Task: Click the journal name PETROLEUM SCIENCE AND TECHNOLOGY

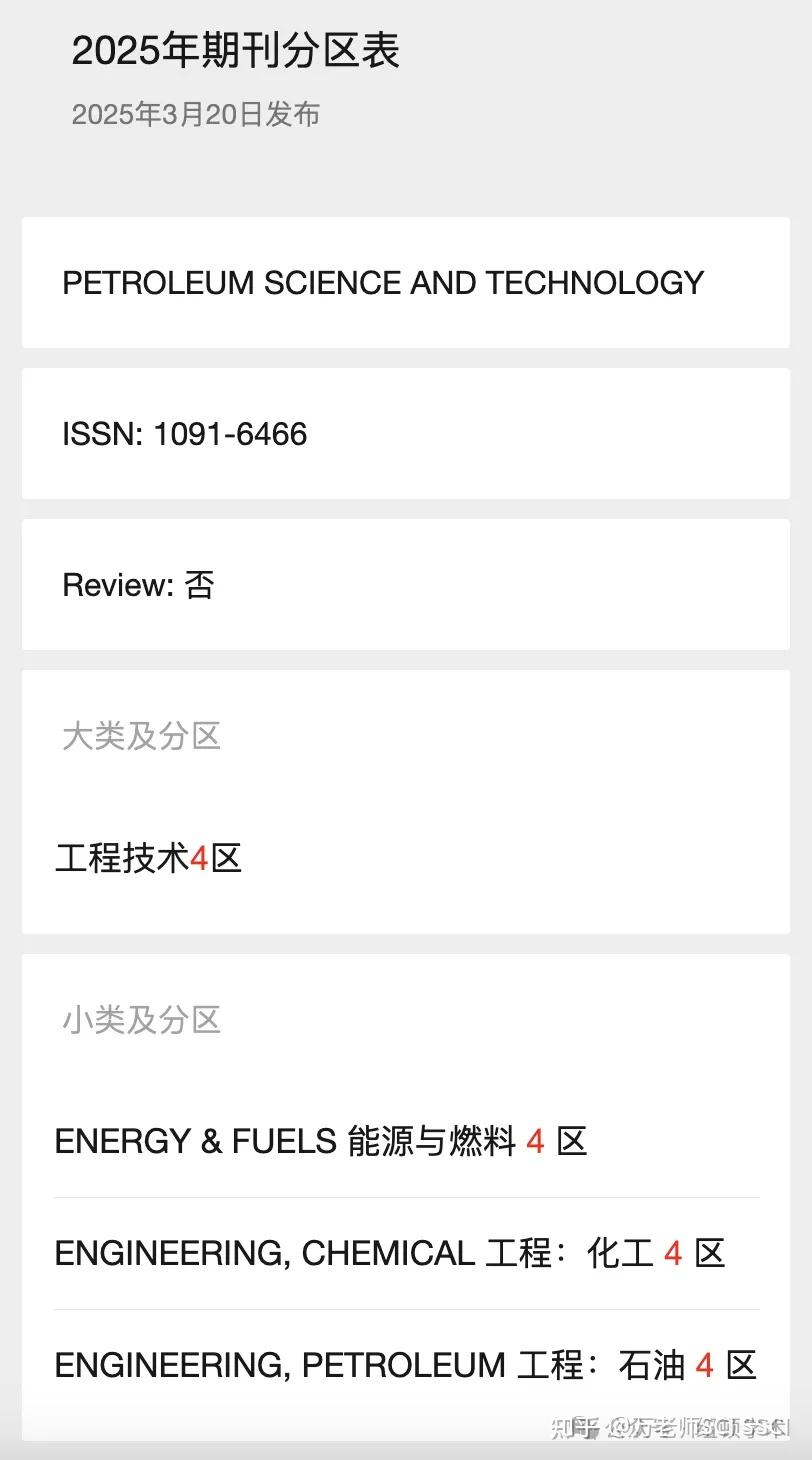Action: tap(382, 283)
